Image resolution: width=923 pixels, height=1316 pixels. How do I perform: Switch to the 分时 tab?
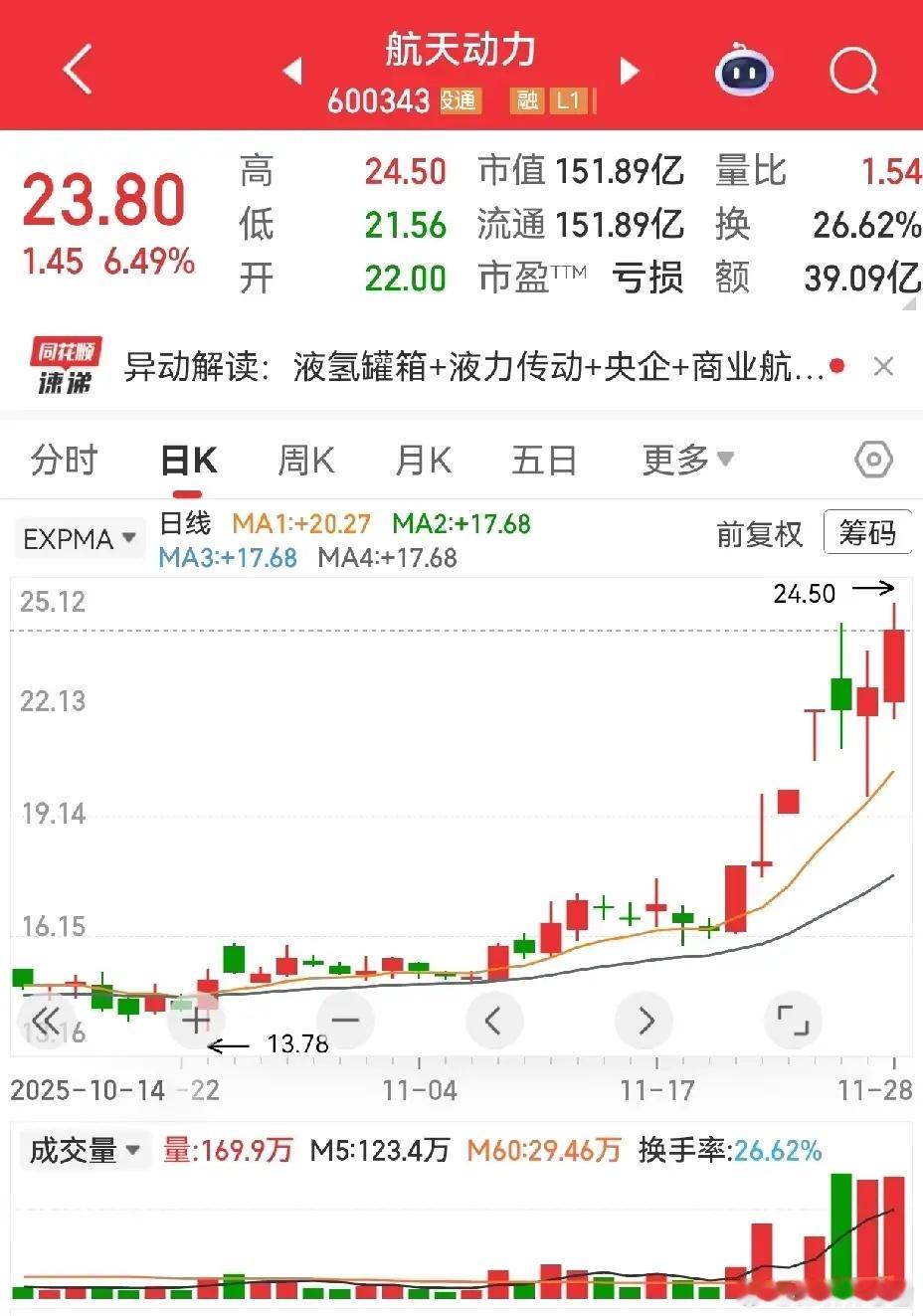(65, 461)
